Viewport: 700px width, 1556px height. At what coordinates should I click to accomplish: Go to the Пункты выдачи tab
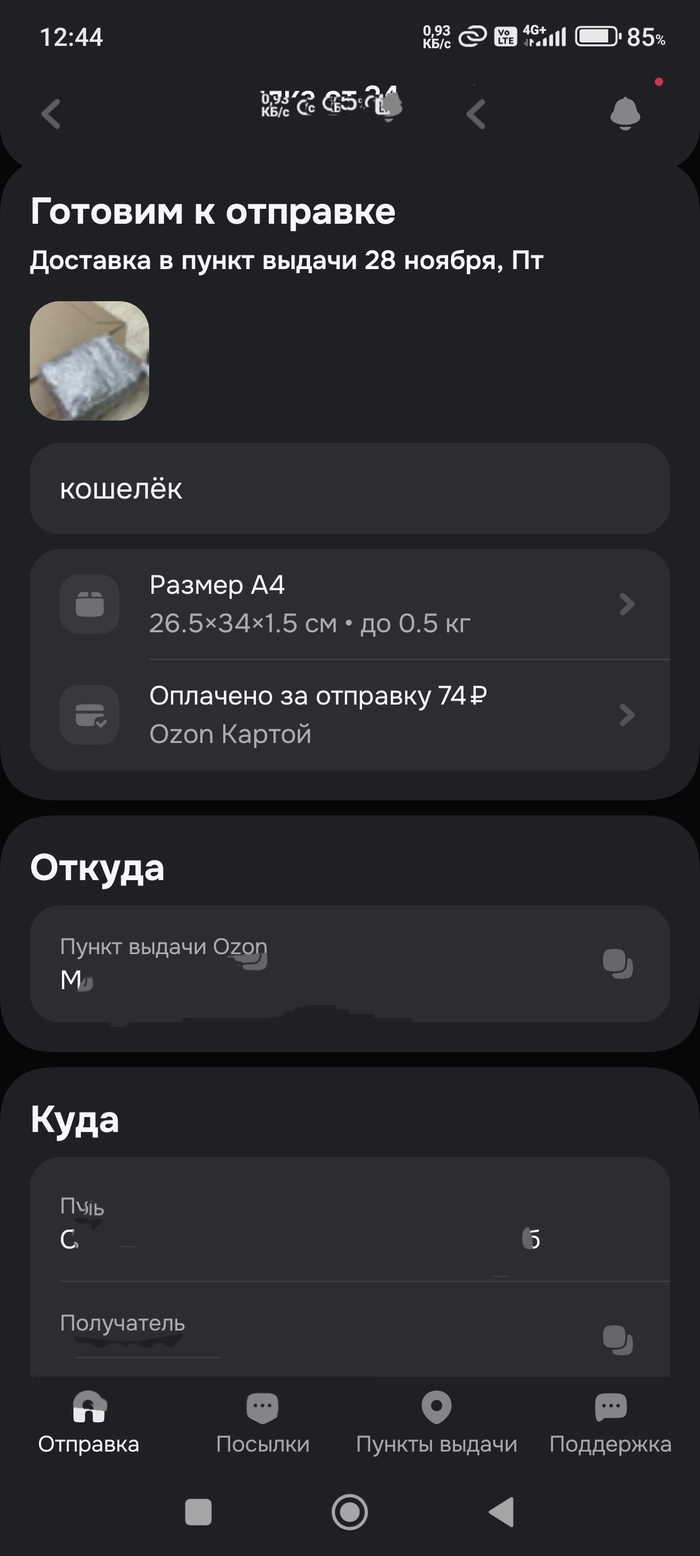pyautogui.click(x=437, y=1424)
